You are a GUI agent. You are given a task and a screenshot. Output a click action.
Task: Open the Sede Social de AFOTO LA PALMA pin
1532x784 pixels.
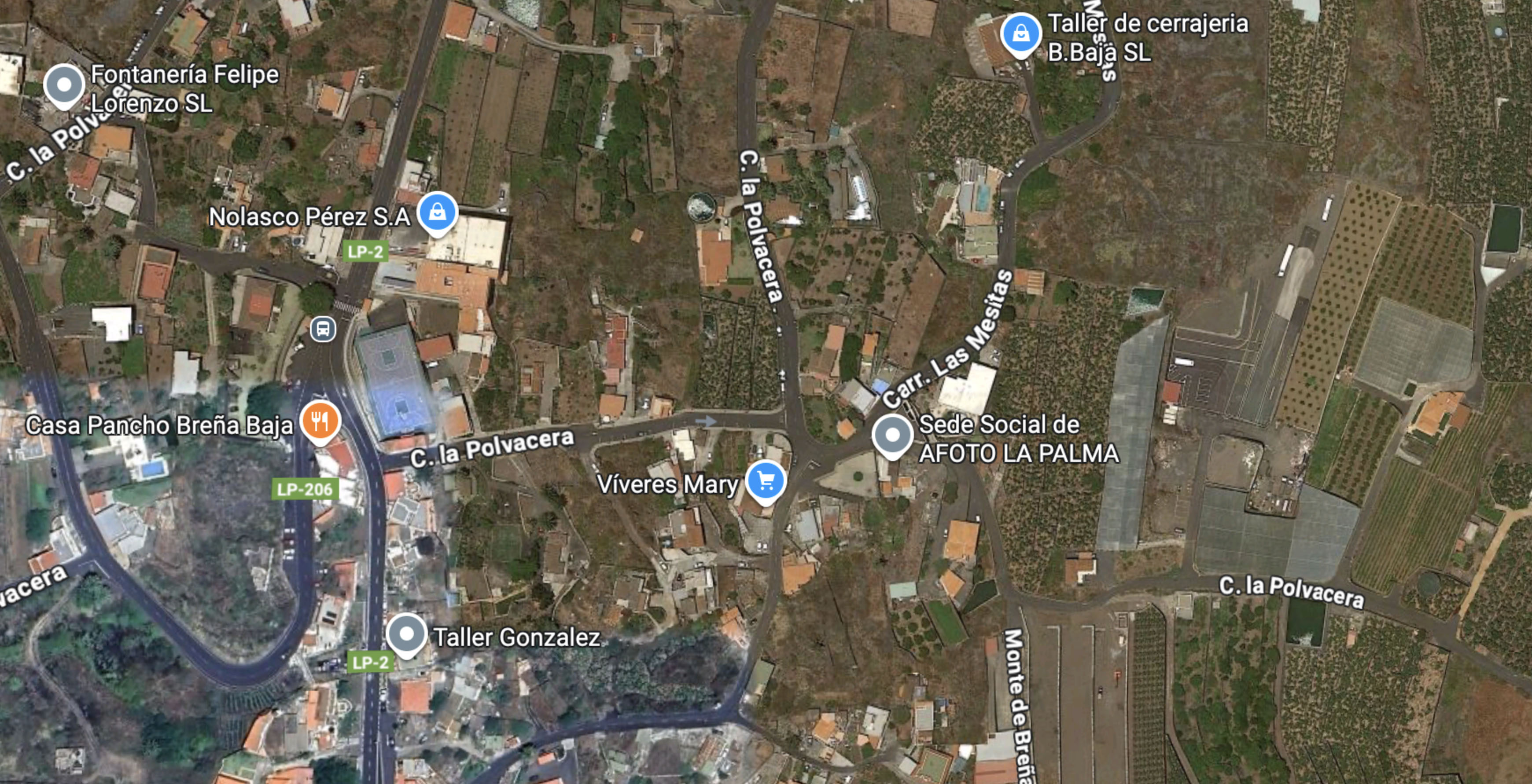coord(892,435)
